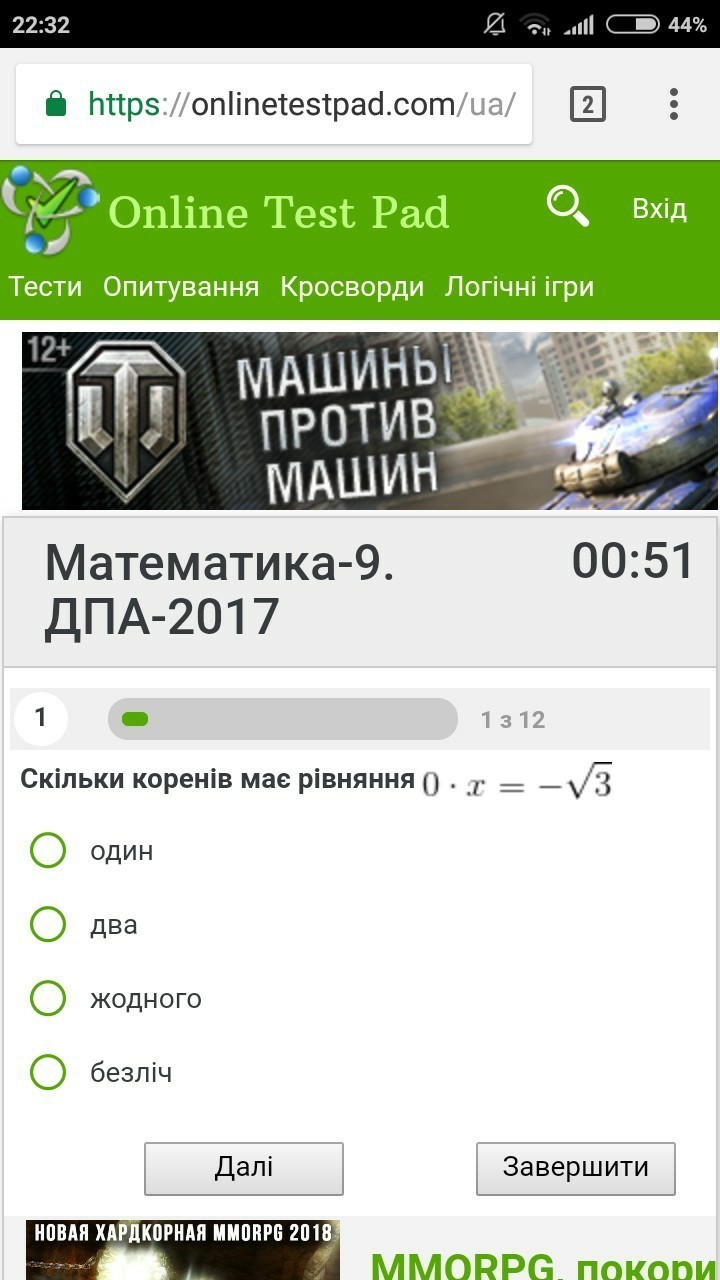
Task: Choose the answer жодного
Action: [48, 999]
